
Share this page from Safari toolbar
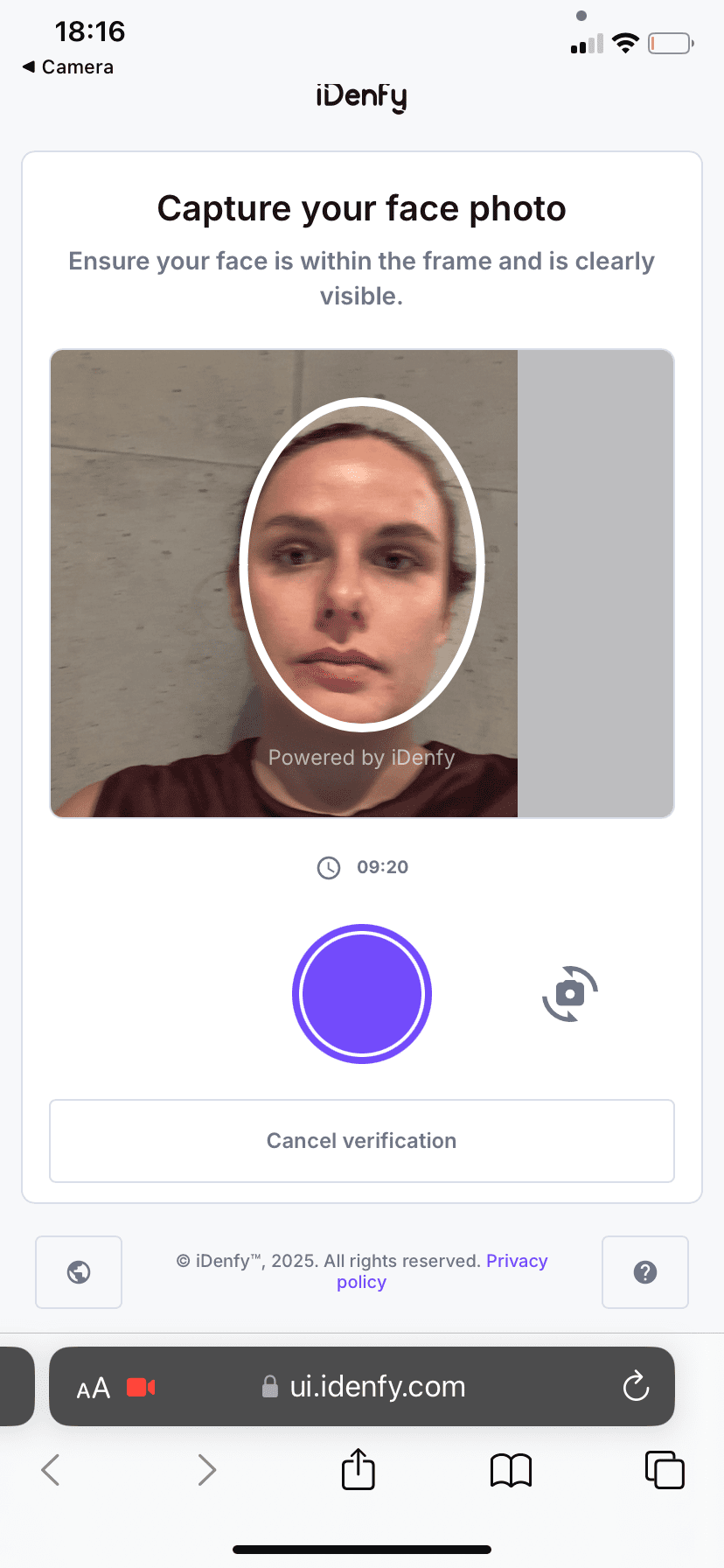click(x=358, y=1469)
